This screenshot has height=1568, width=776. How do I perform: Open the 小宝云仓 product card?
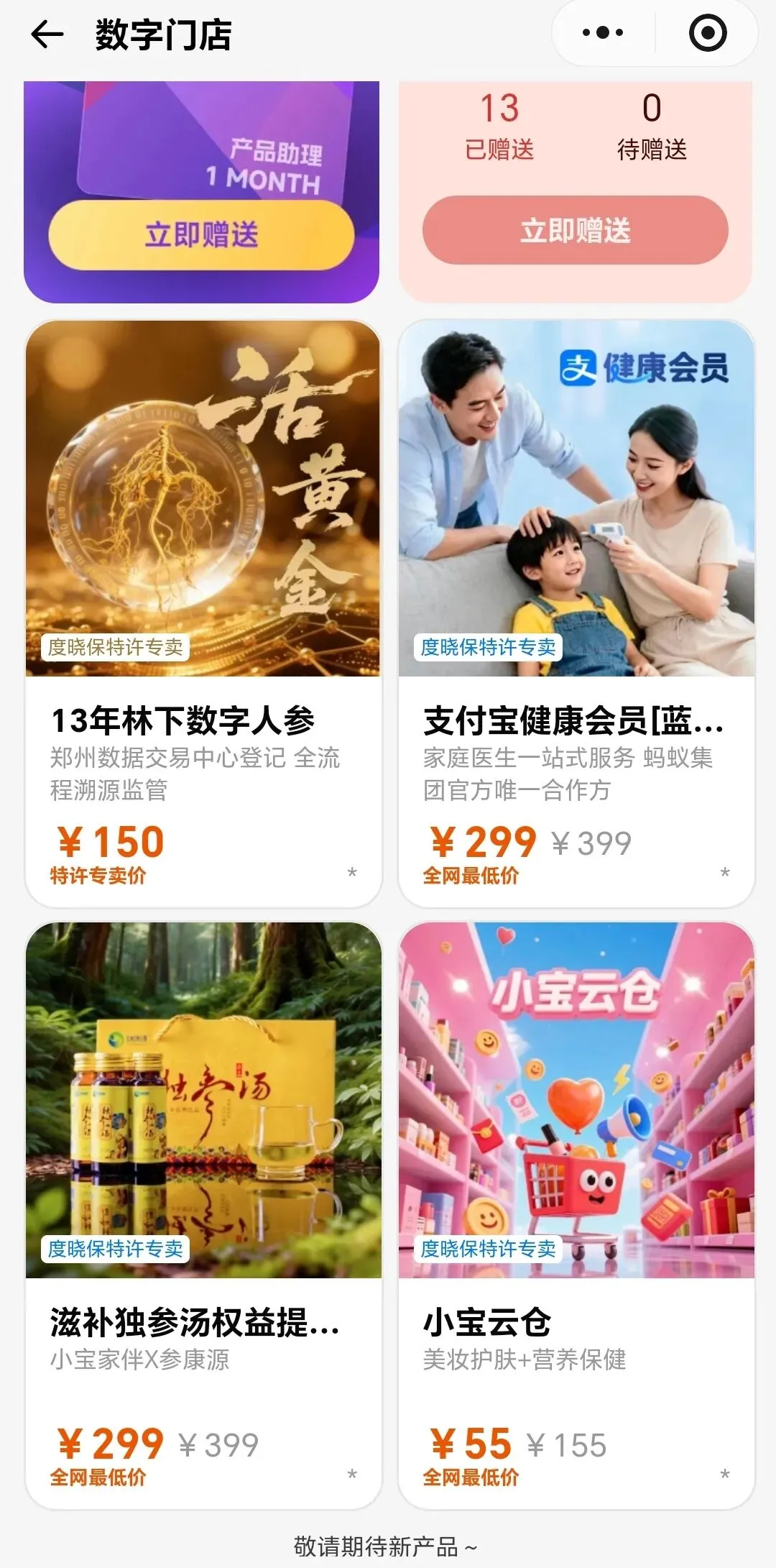576,1215
